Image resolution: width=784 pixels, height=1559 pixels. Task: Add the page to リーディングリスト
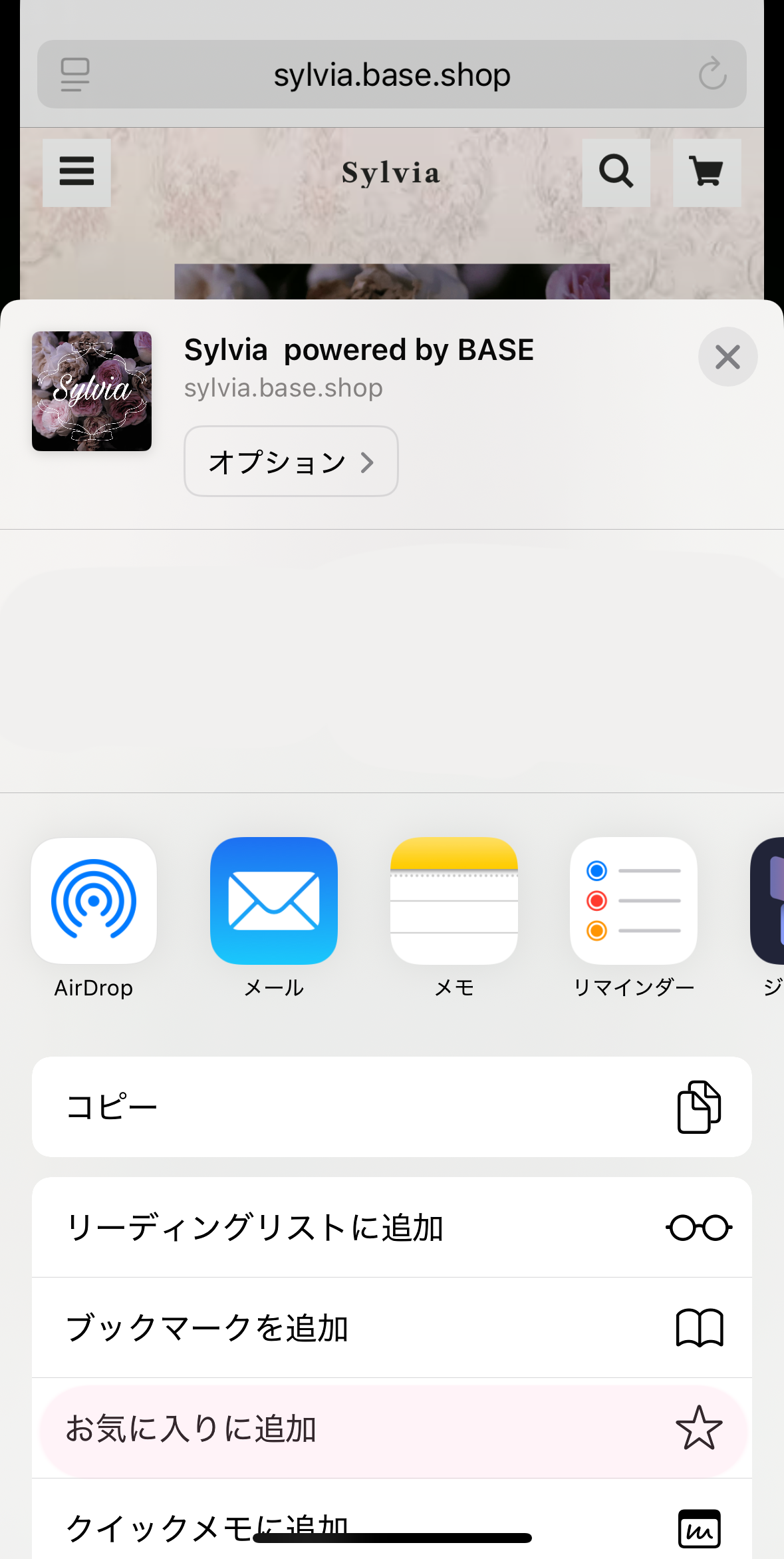(392, 1228)
